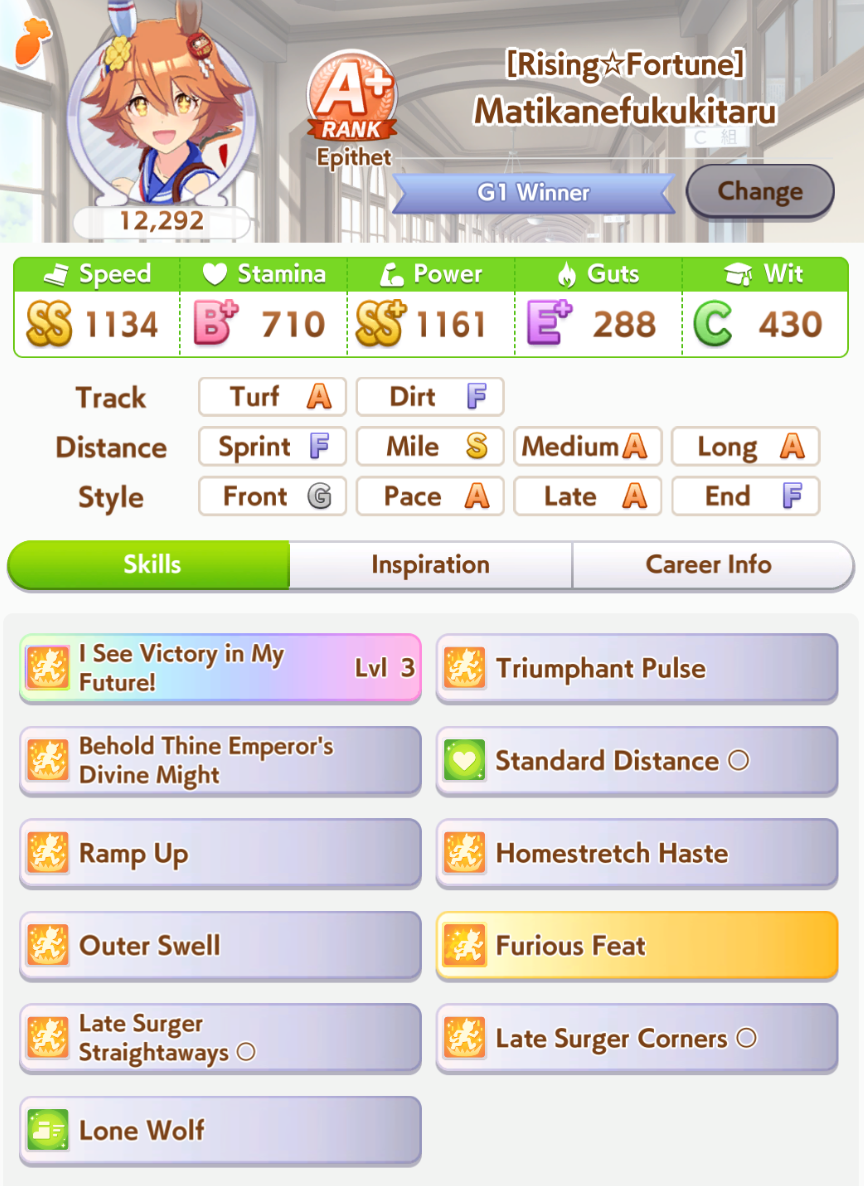Screen dimensions: 864x1186
Task: View Behold Thine Emperor's Divine Might skill
Action: pyautogui.click(x=220, y=761)
